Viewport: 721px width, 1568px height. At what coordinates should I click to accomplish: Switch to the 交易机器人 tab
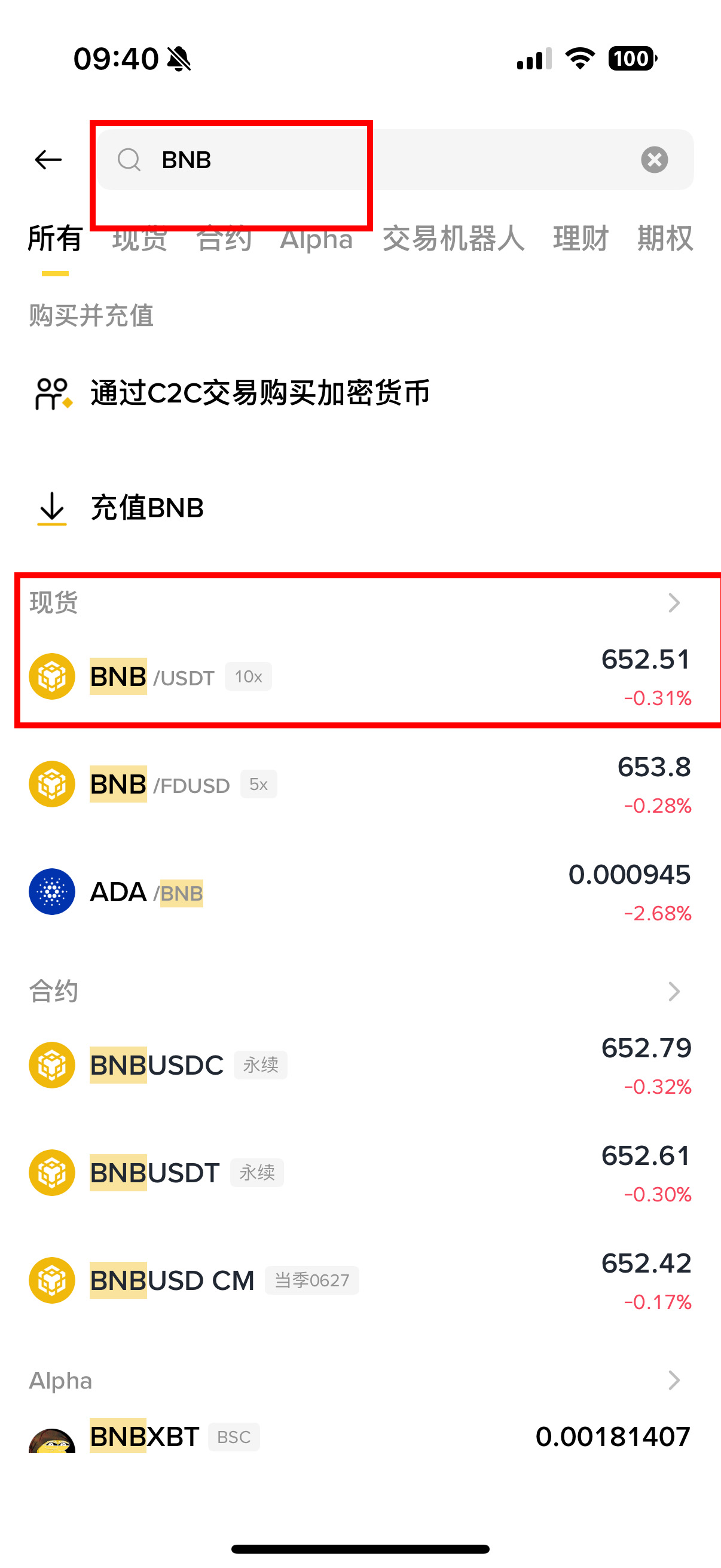coord(453,238)
